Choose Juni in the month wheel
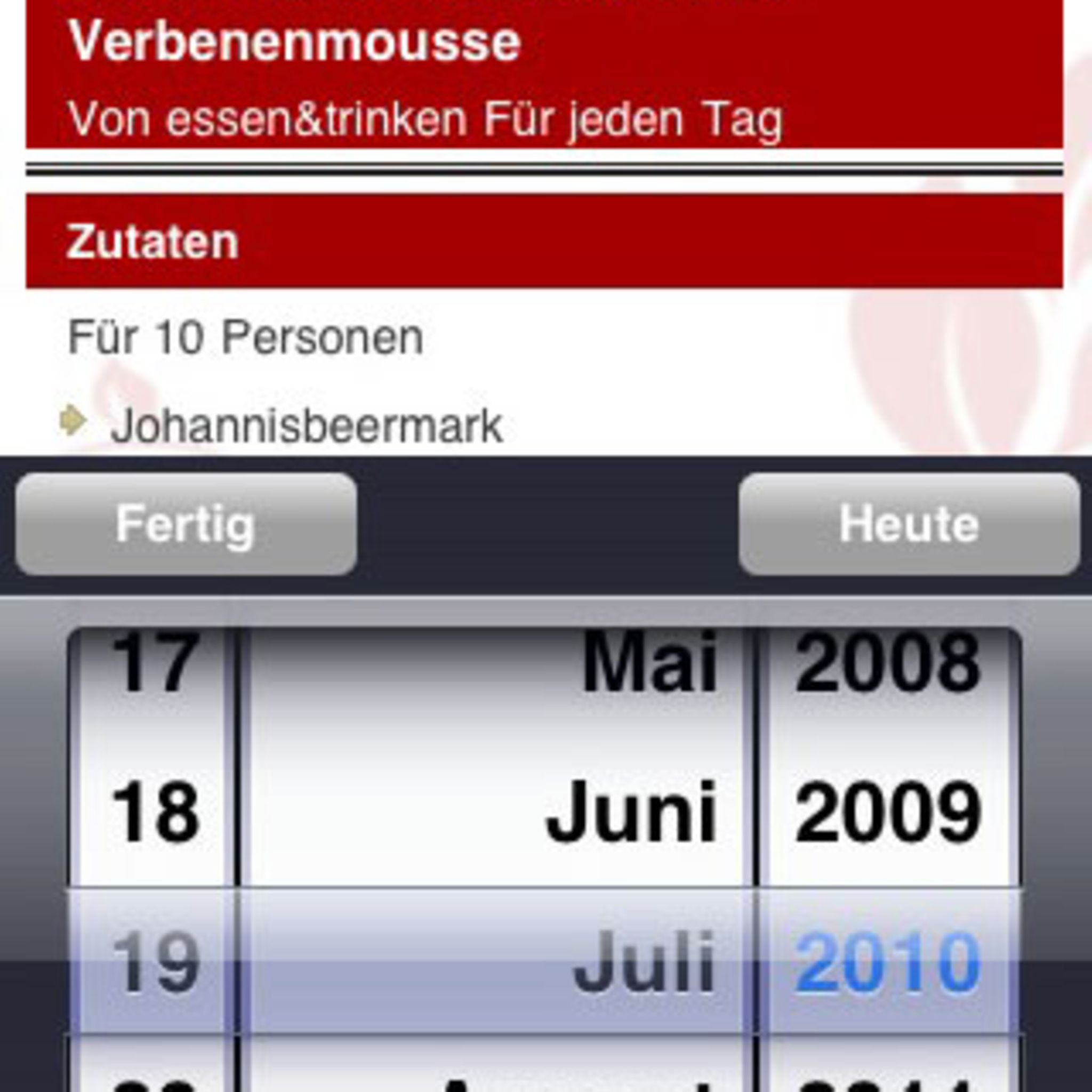This screenshot has height=1092, width=1092. click(630, 811)
